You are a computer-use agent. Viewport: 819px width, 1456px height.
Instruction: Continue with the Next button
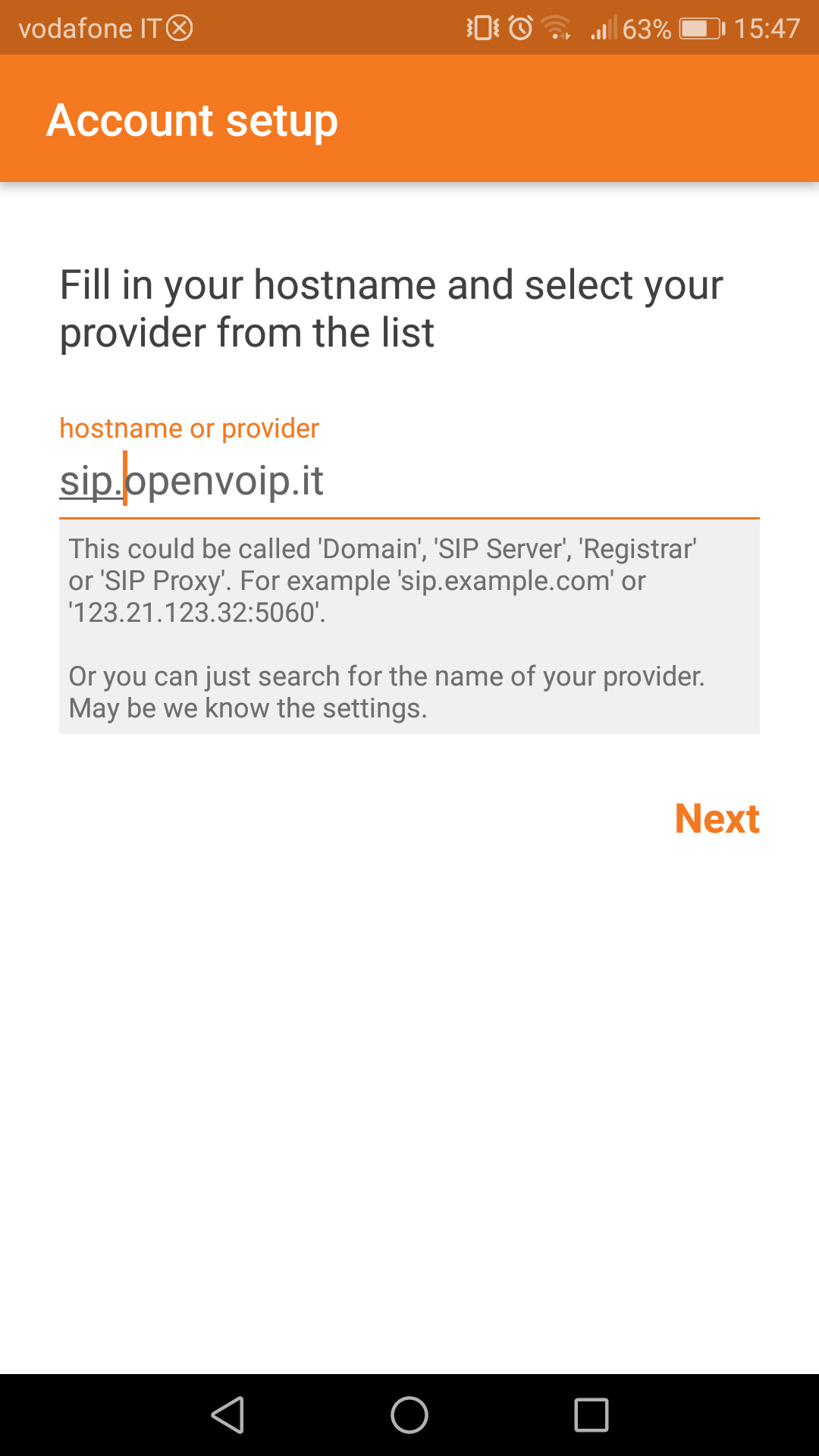(x=717, y=819)
